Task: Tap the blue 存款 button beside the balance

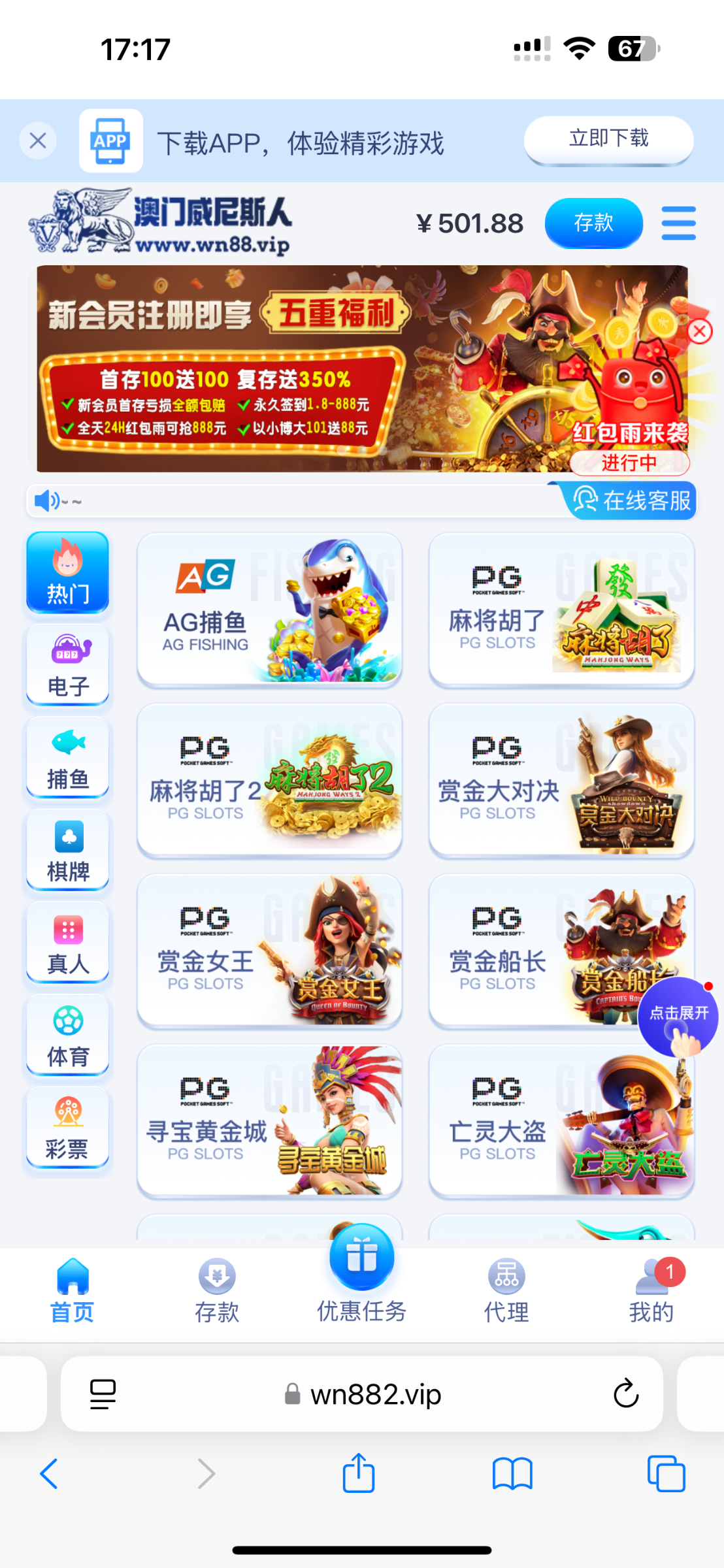Action: point(593,223)
